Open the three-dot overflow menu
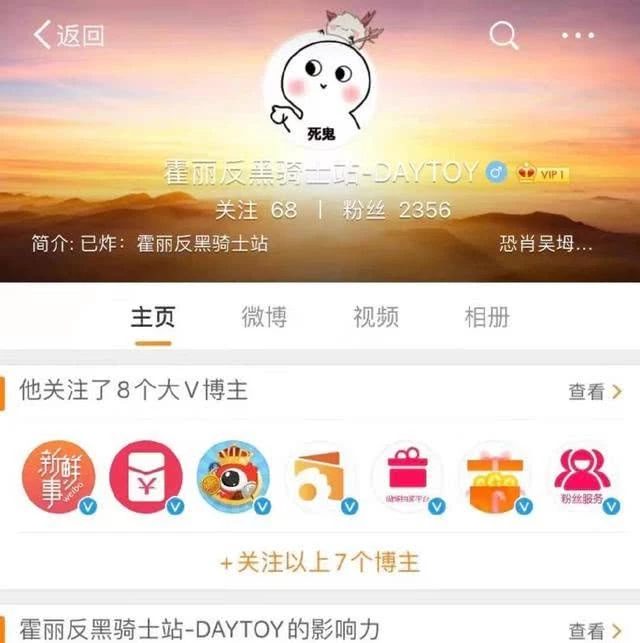Image resolution: width=640 pixels, height=643 pixels. [x=577, y=36]
